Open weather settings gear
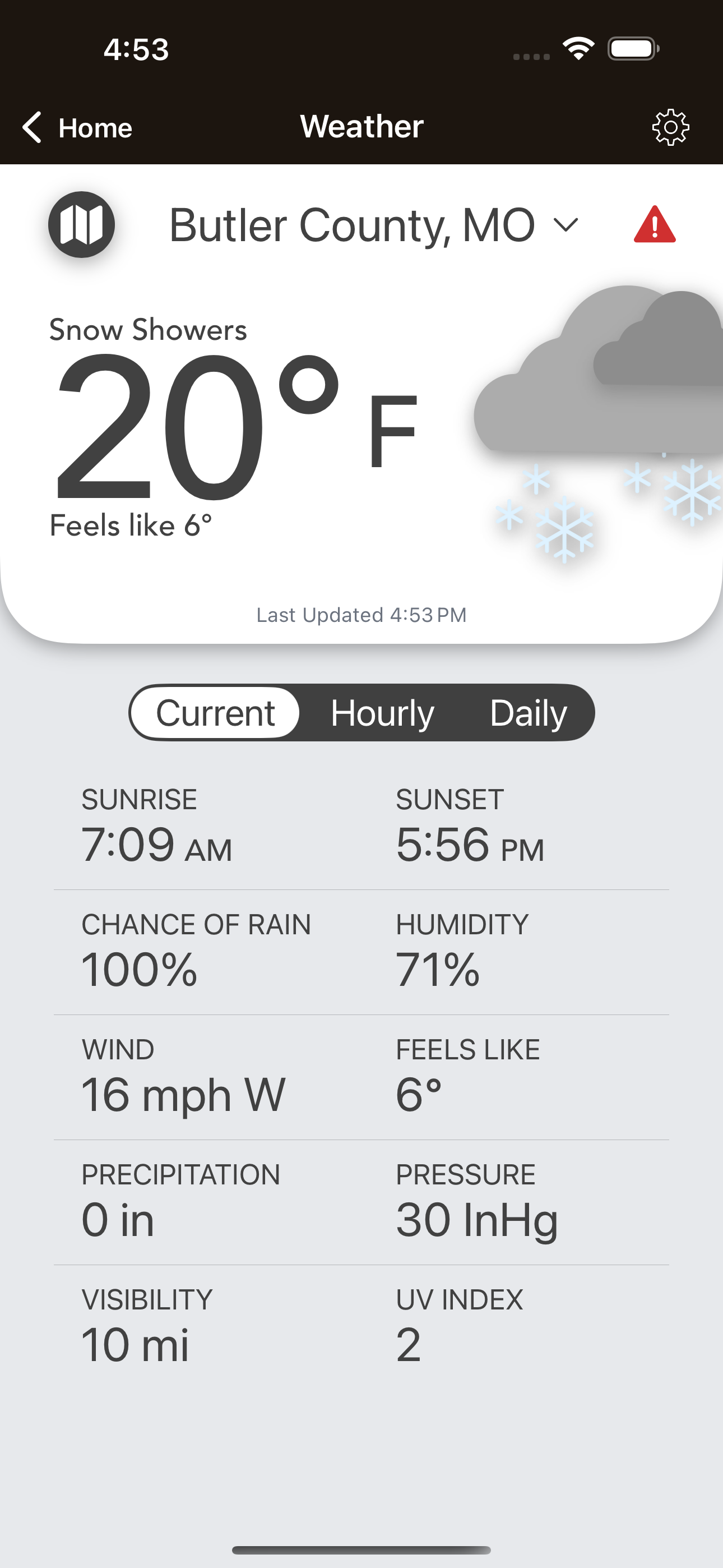 click(670, 127)
